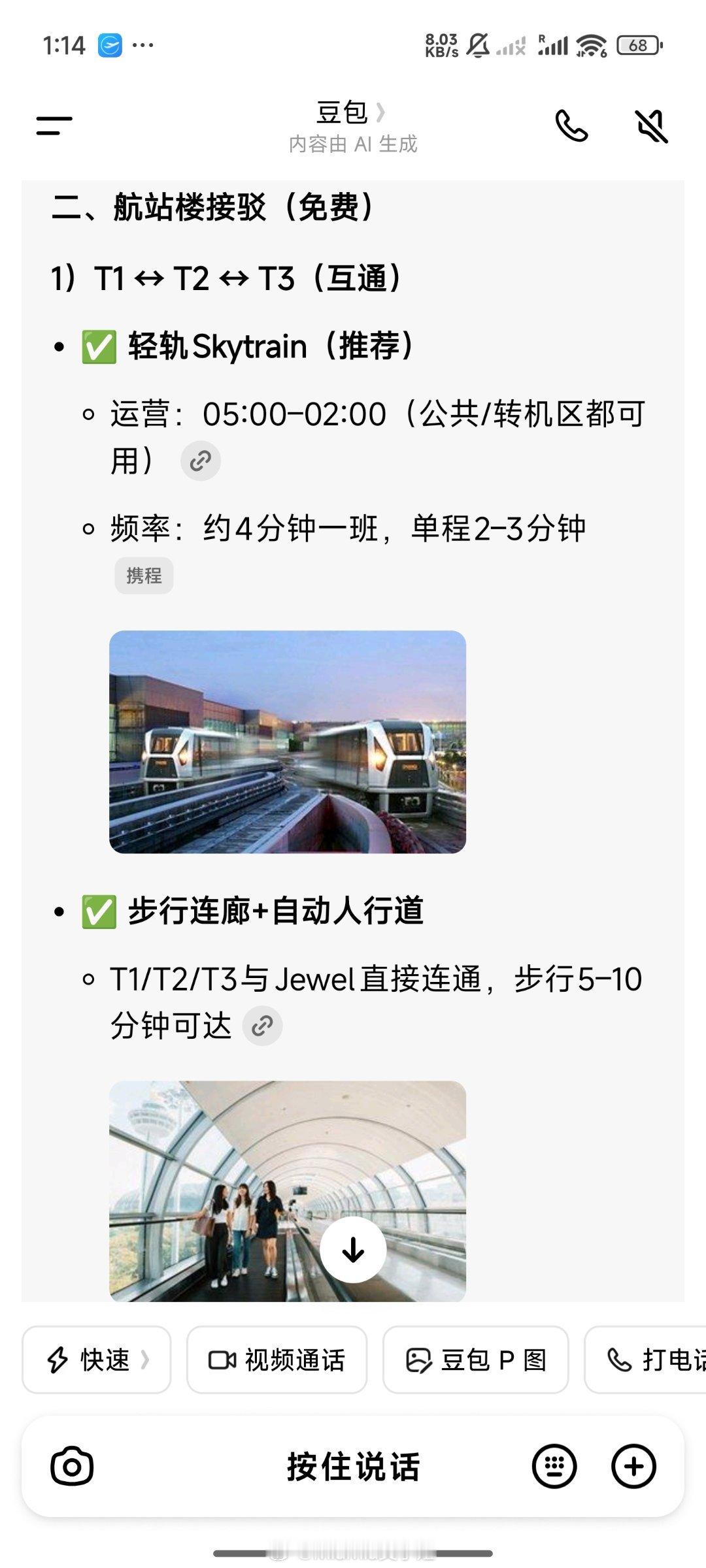Open the plus attachments menu

pyautogui.click(x=633, y=1467)
